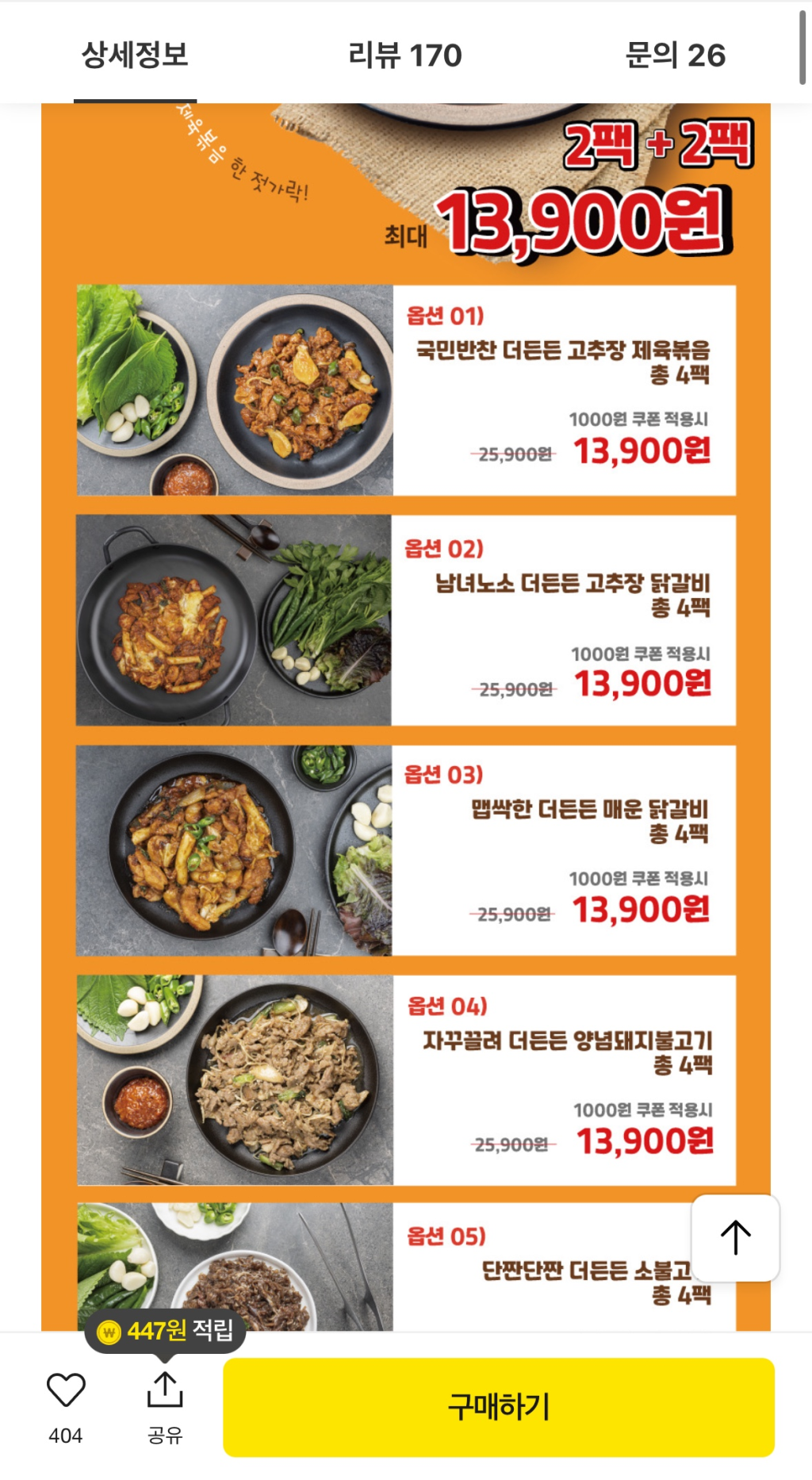Switch to the 상세정보 tab
The height and width of the screenshot is (1480, 812).
click(135, 56)
